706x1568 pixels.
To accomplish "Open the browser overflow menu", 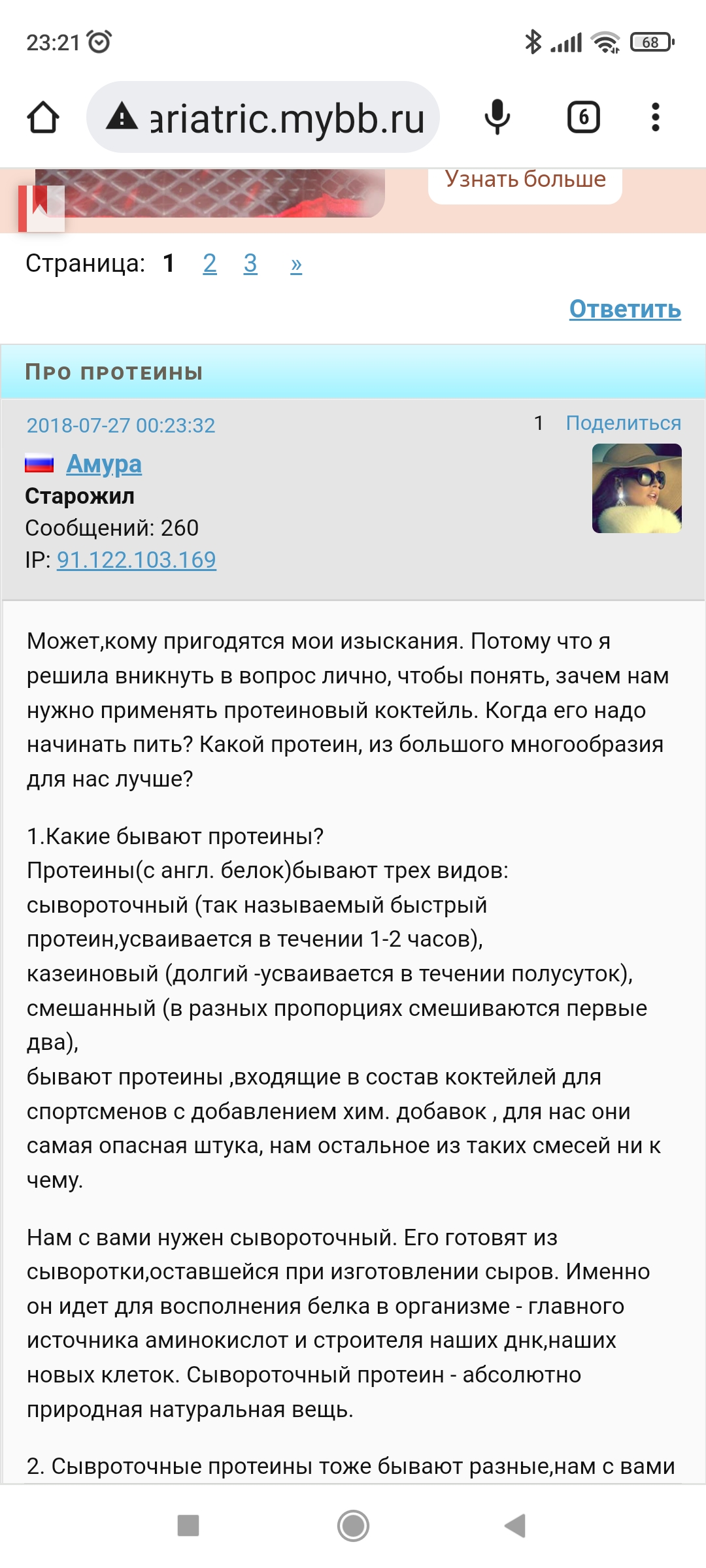I will [655, 118].
